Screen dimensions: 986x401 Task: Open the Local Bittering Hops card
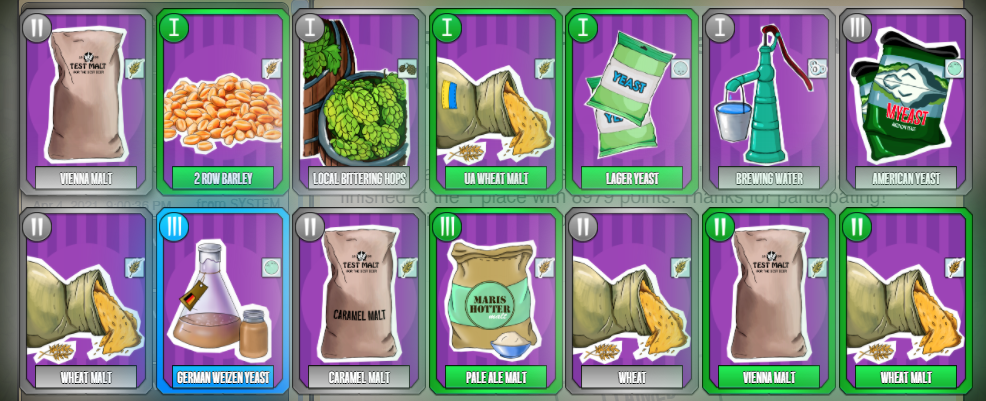[x=358, y=100]
